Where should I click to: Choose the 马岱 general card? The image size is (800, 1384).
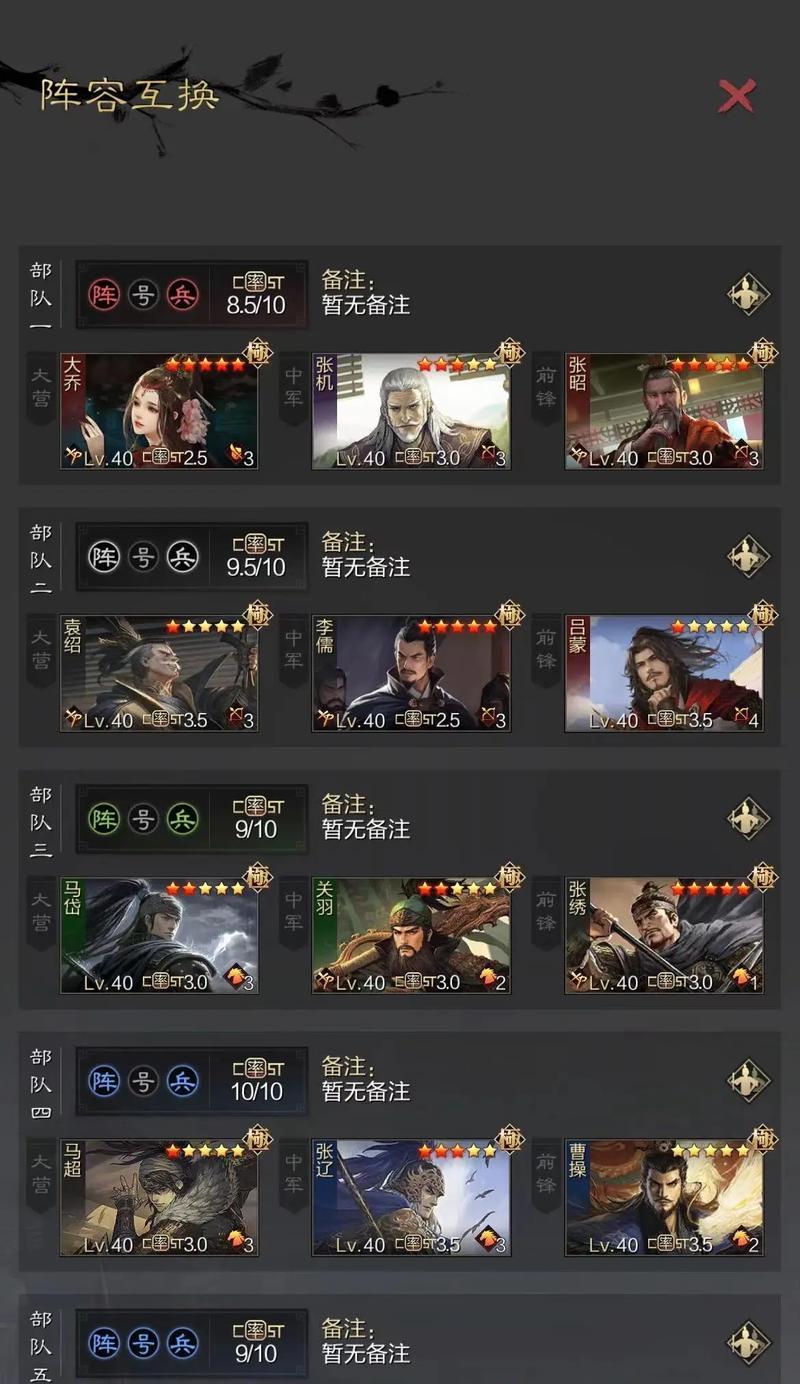pyautogui.click(x=159, y=934)
